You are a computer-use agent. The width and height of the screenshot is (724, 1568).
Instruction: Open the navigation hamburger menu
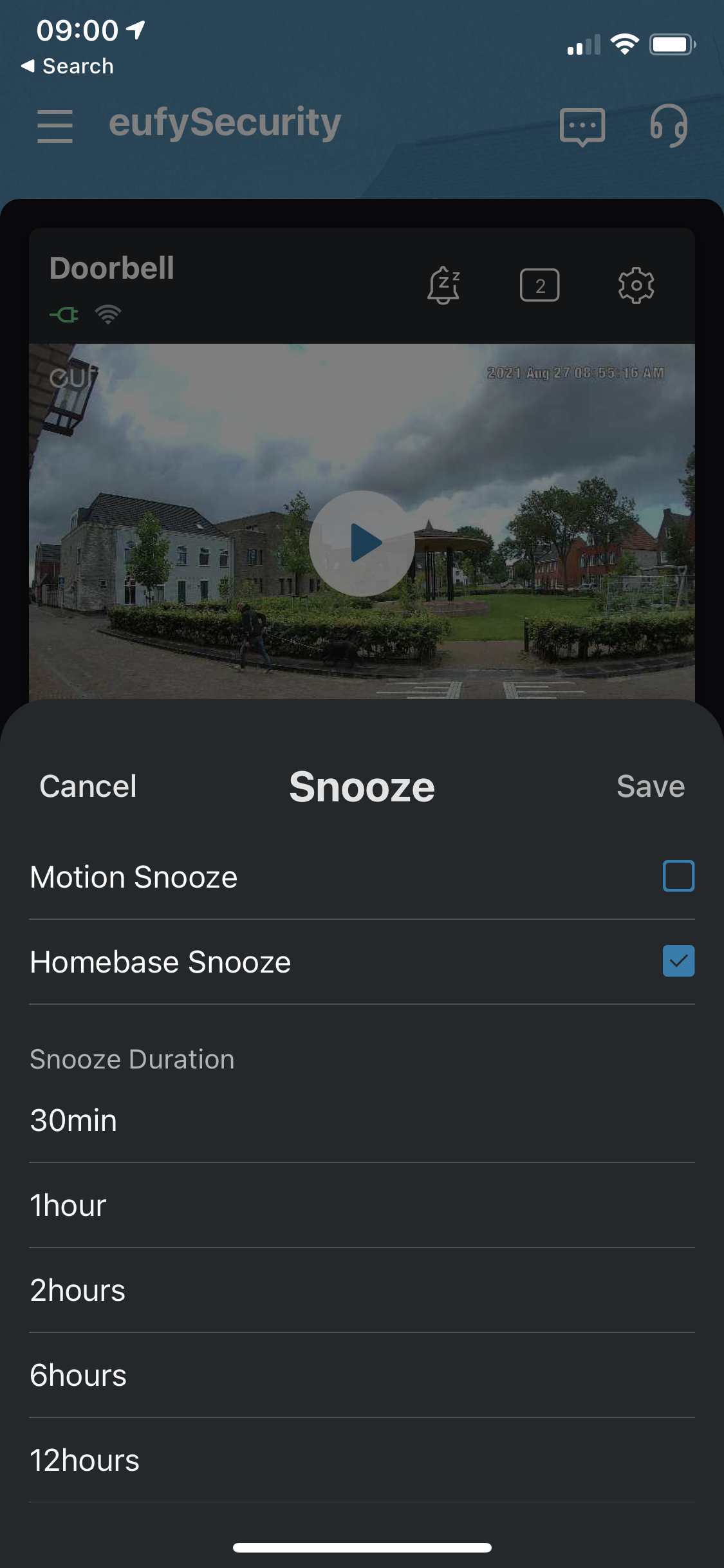click(55, 126)
